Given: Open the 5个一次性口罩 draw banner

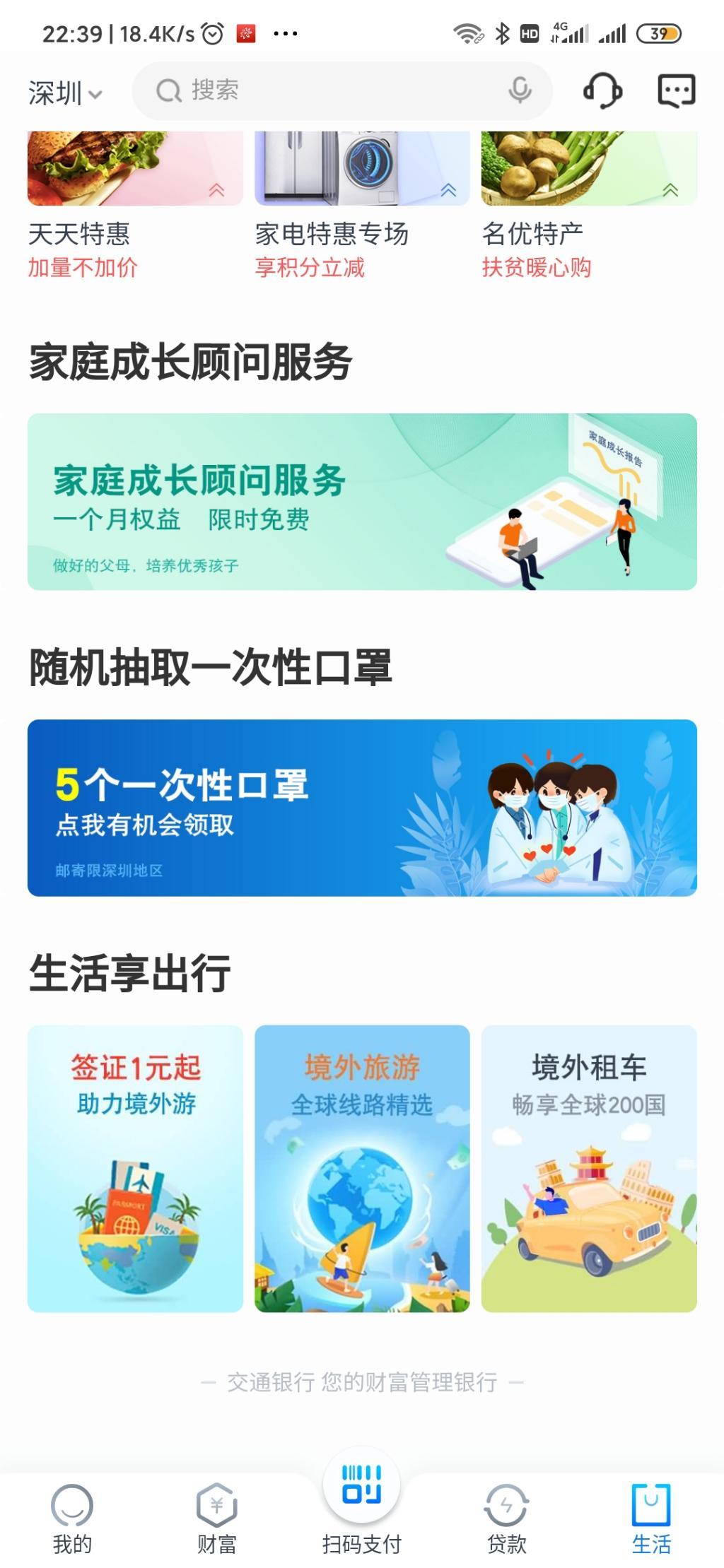Looking at the screenshot, I should (362, 808).
